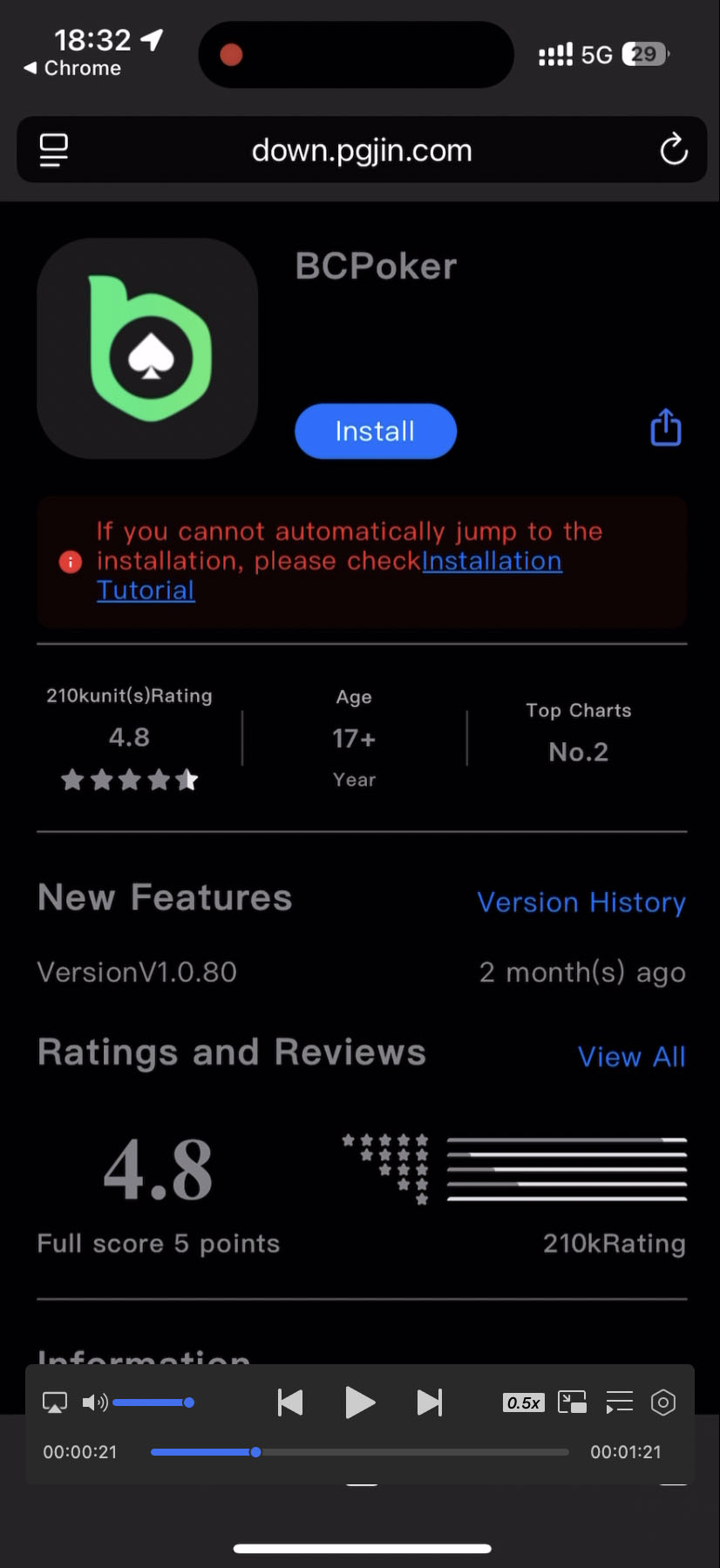Seek on the video progress bar
The width and height of the screenshot is (720, 1568).
tap(359, 1452)
